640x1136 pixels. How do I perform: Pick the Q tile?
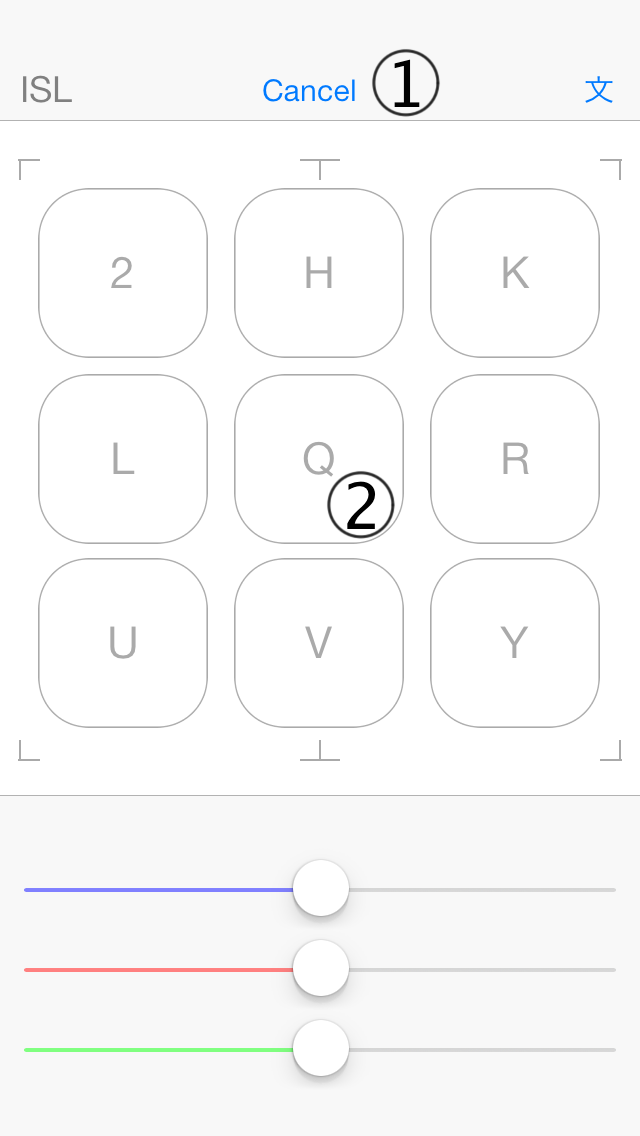click(x=319, y=459)
